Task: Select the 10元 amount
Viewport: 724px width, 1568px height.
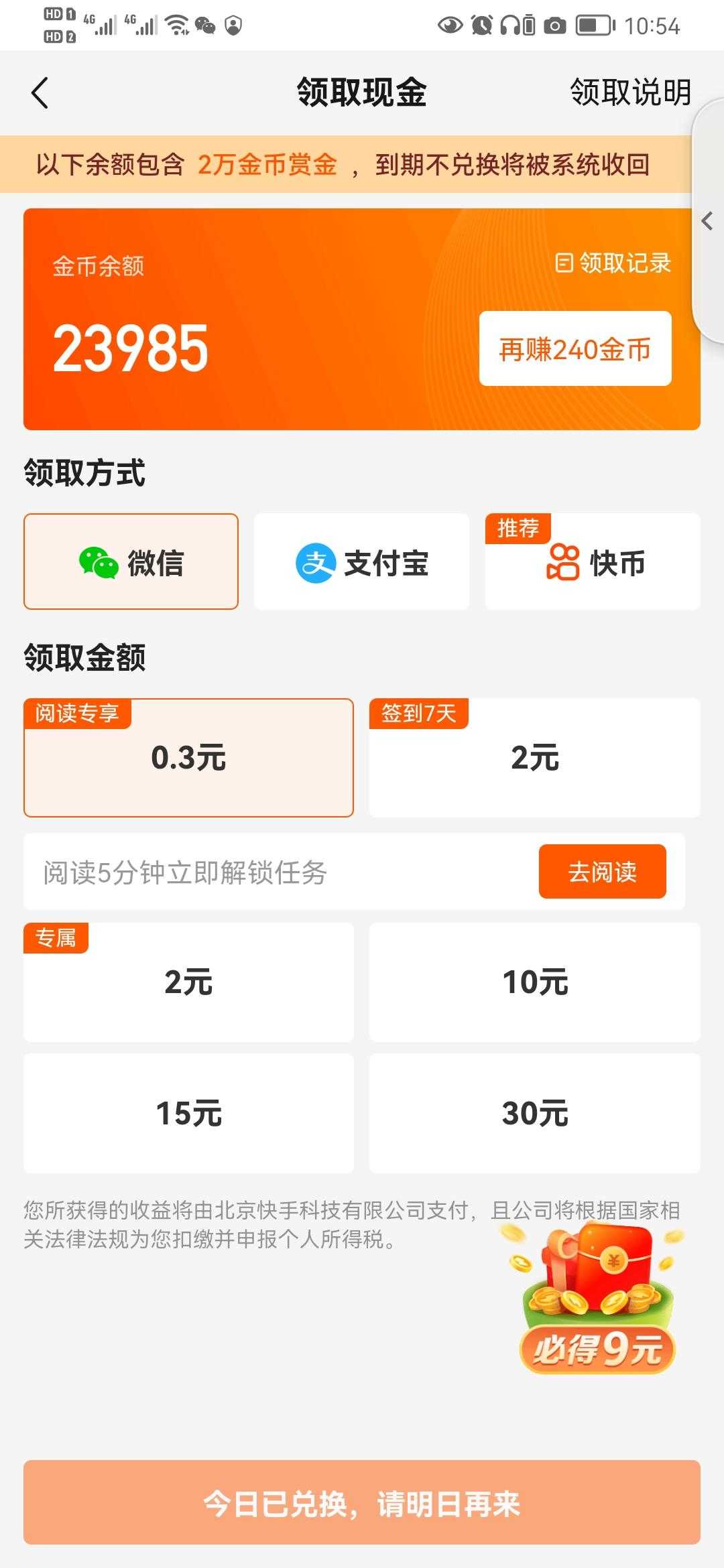Action: tap(534, 982)
